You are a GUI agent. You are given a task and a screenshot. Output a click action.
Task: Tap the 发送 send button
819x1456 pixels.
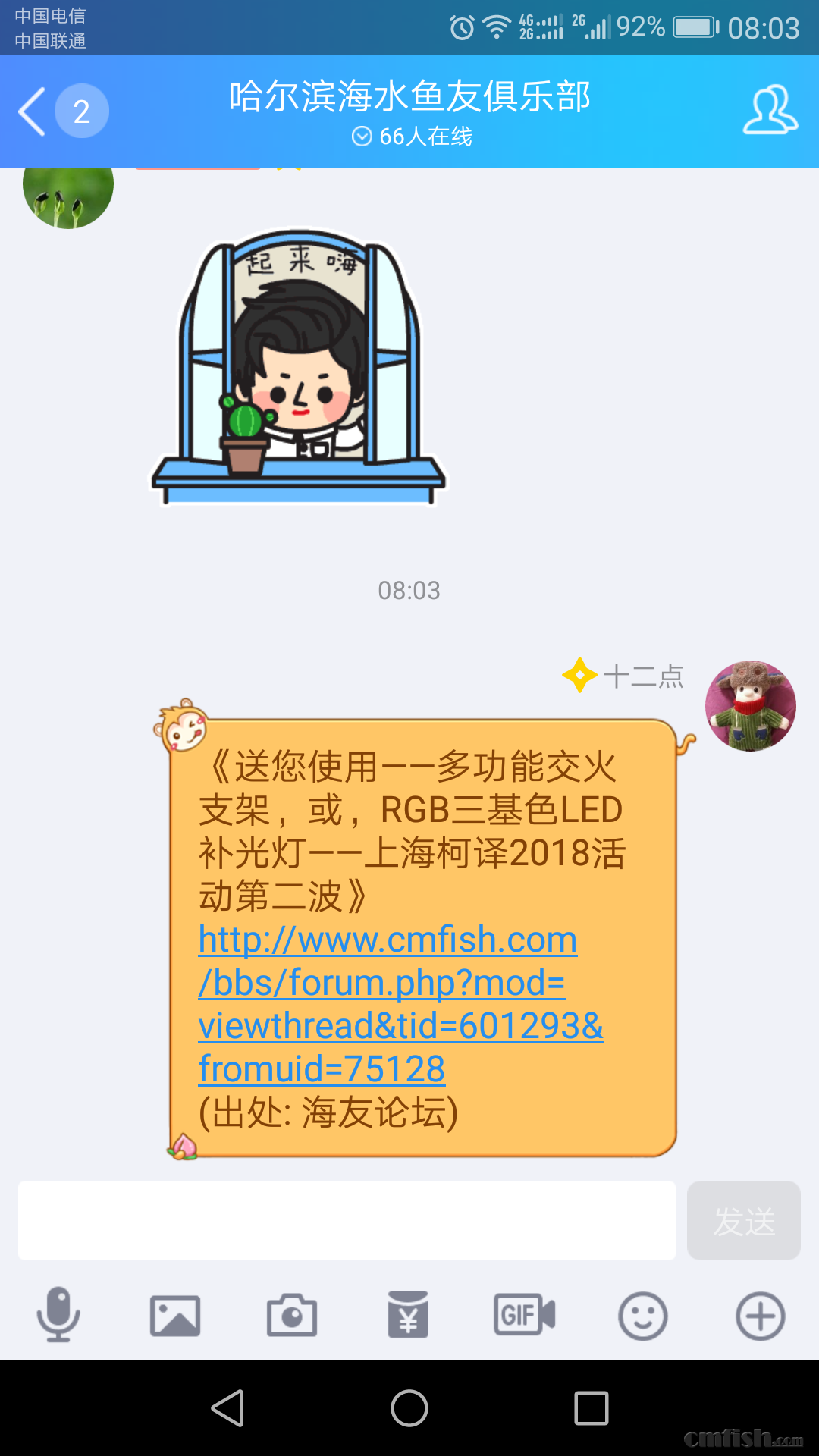point(743,1219)
